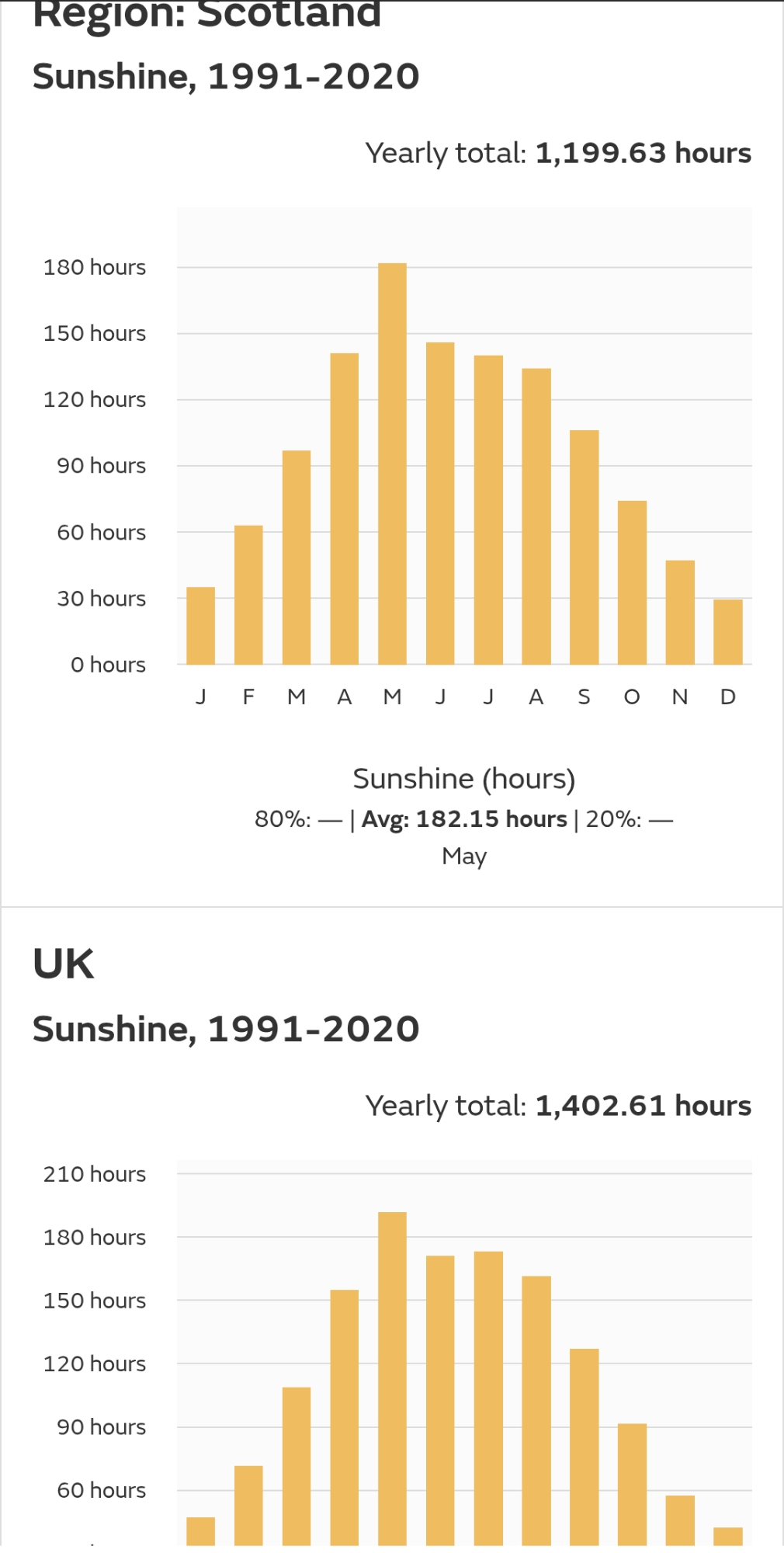Show June sunshine hours for Scotland
Screen dimensions: 784x1553
(x=440, y=503)
